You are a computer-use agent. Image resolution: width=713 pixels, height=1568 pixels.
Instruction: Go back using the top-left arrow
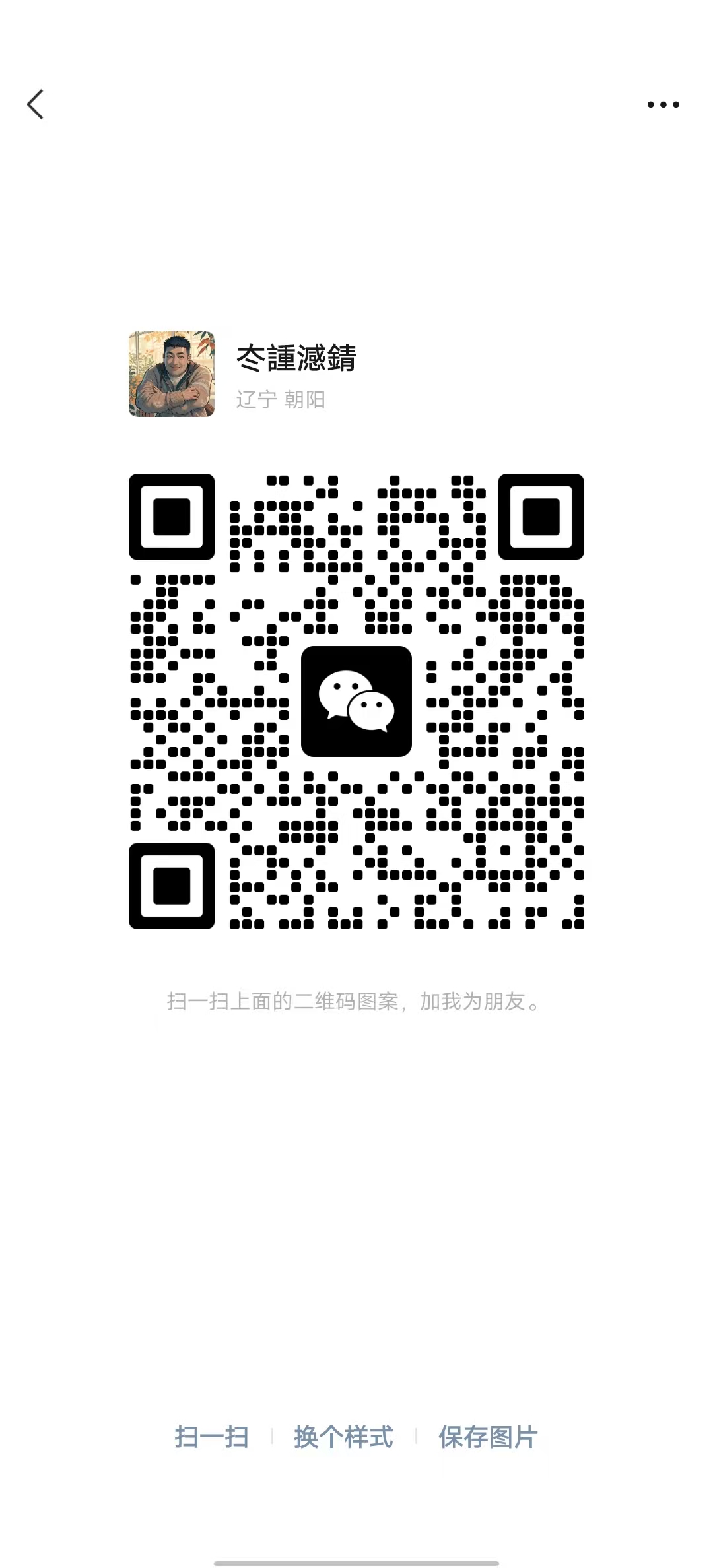click(36, 104)
